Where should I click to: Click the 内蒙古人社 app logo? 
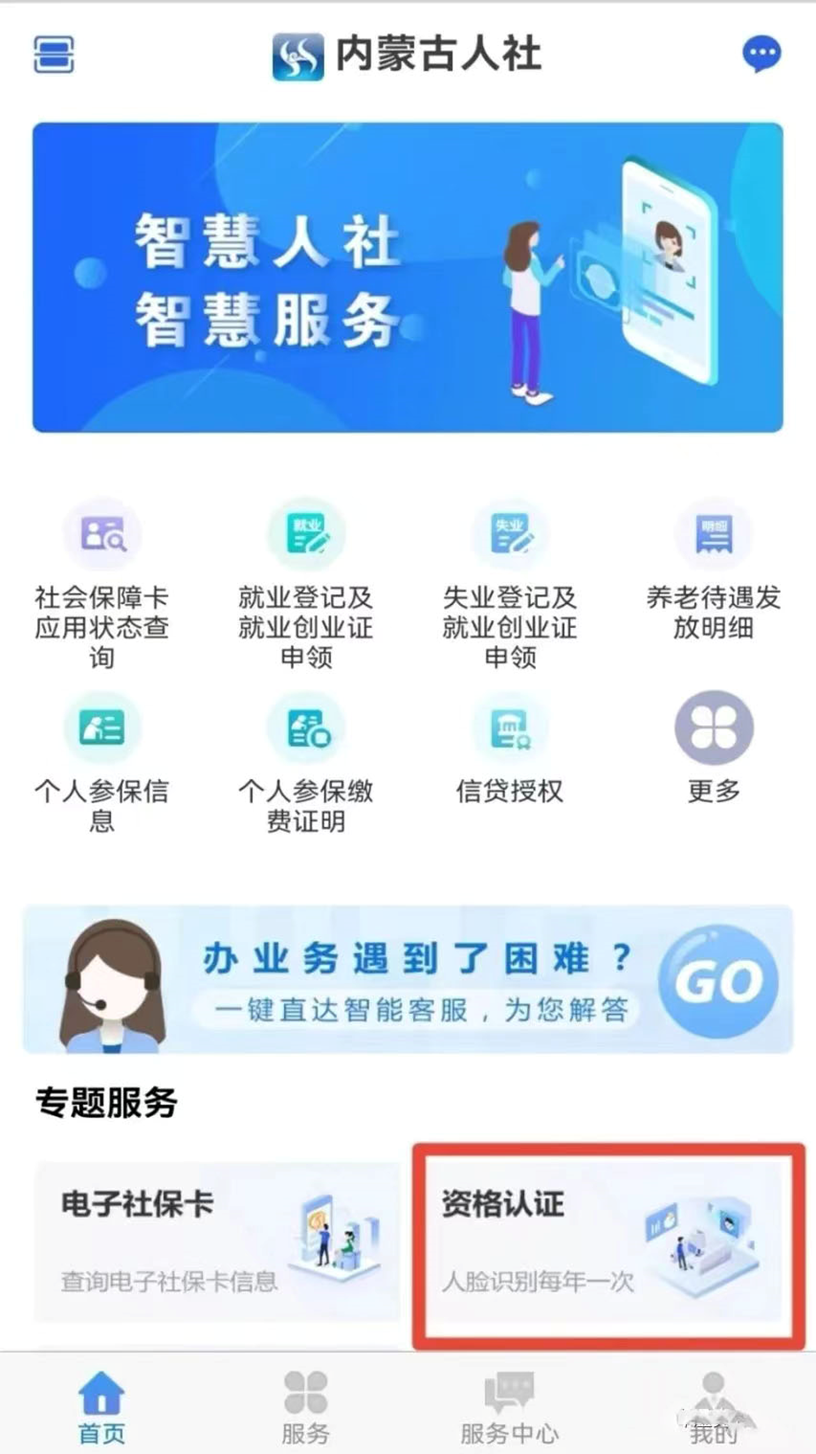tap(408, 55)
